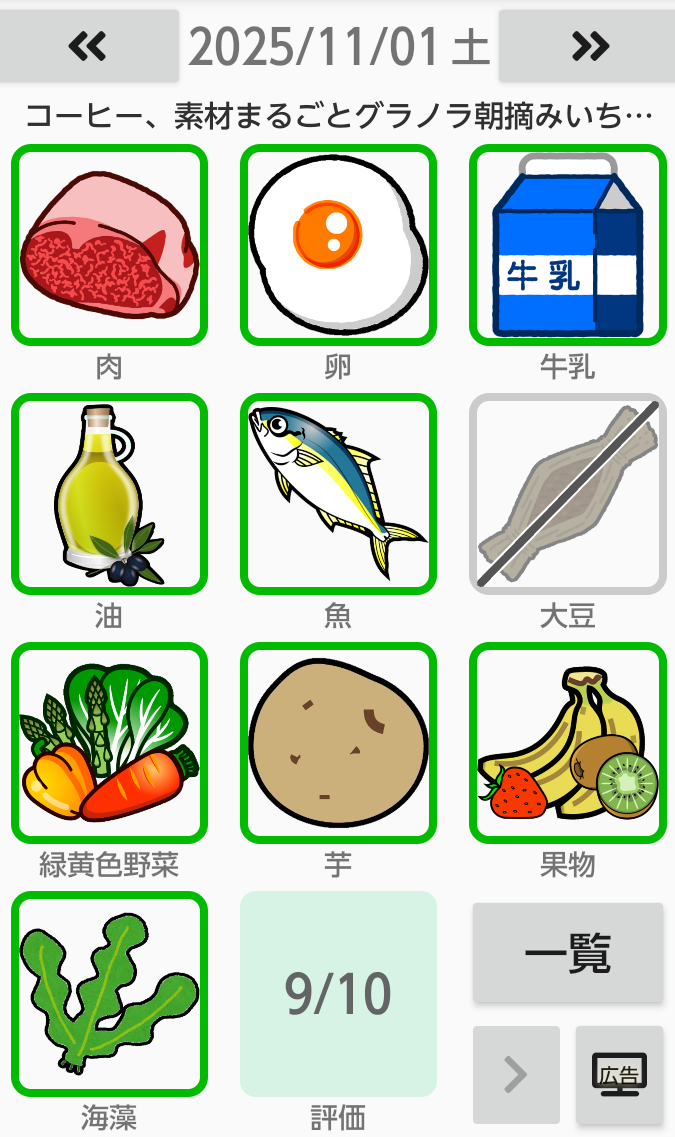The image size is (675, 1137).
Task: Open the date 2025/11/01 picker
Action: pyautogui.click(x=338, y=46)
